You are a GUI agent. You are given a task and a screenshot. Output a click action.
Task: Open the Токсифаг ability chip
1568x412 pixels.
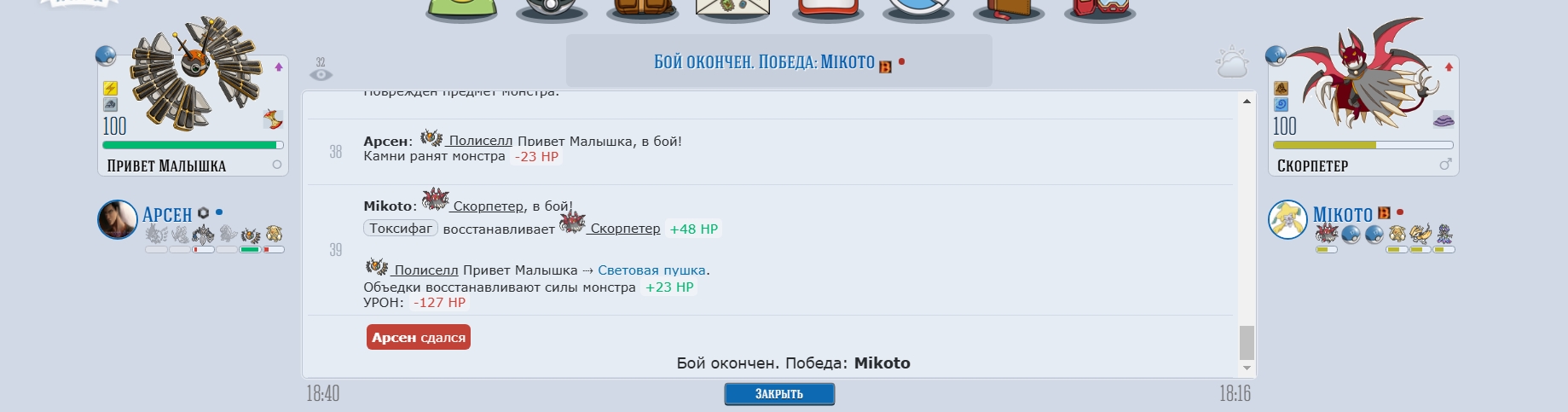click(400, 229)
